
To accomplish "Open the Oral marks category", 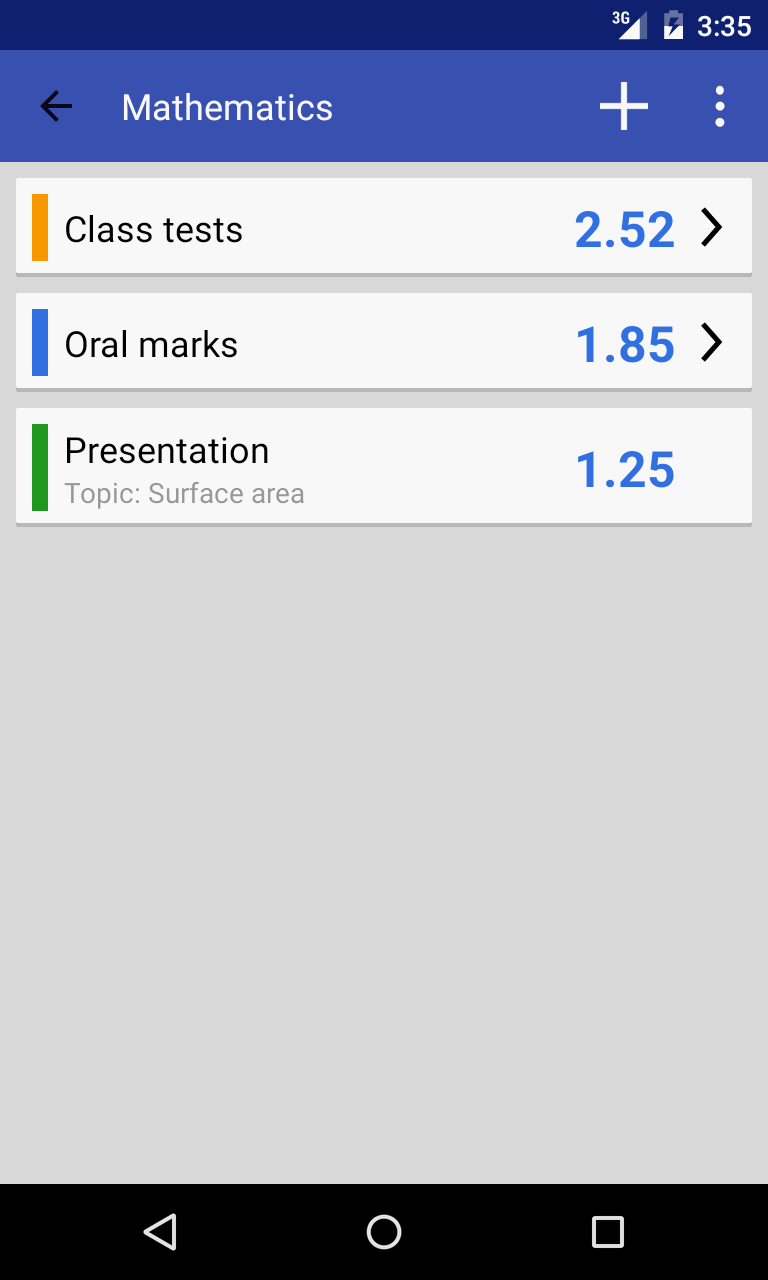I will (x=384, y=342).
